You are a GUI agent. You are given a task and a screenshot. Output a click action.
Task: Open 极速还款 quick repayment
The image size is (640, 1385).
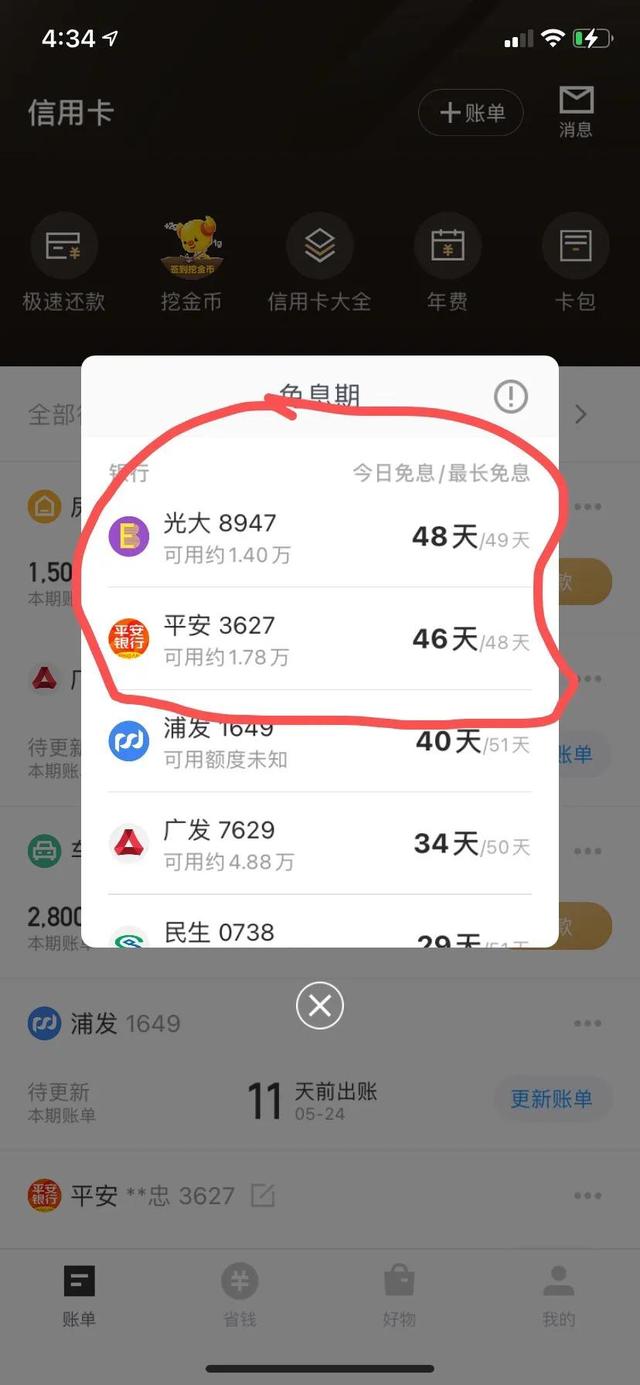63,263
